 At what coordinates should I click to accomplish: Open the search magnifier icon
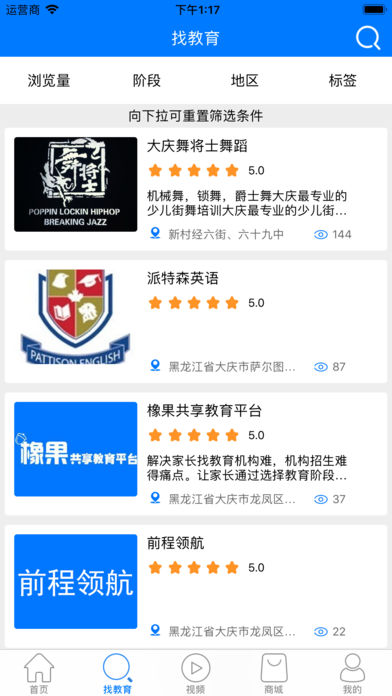click(368, 39)
